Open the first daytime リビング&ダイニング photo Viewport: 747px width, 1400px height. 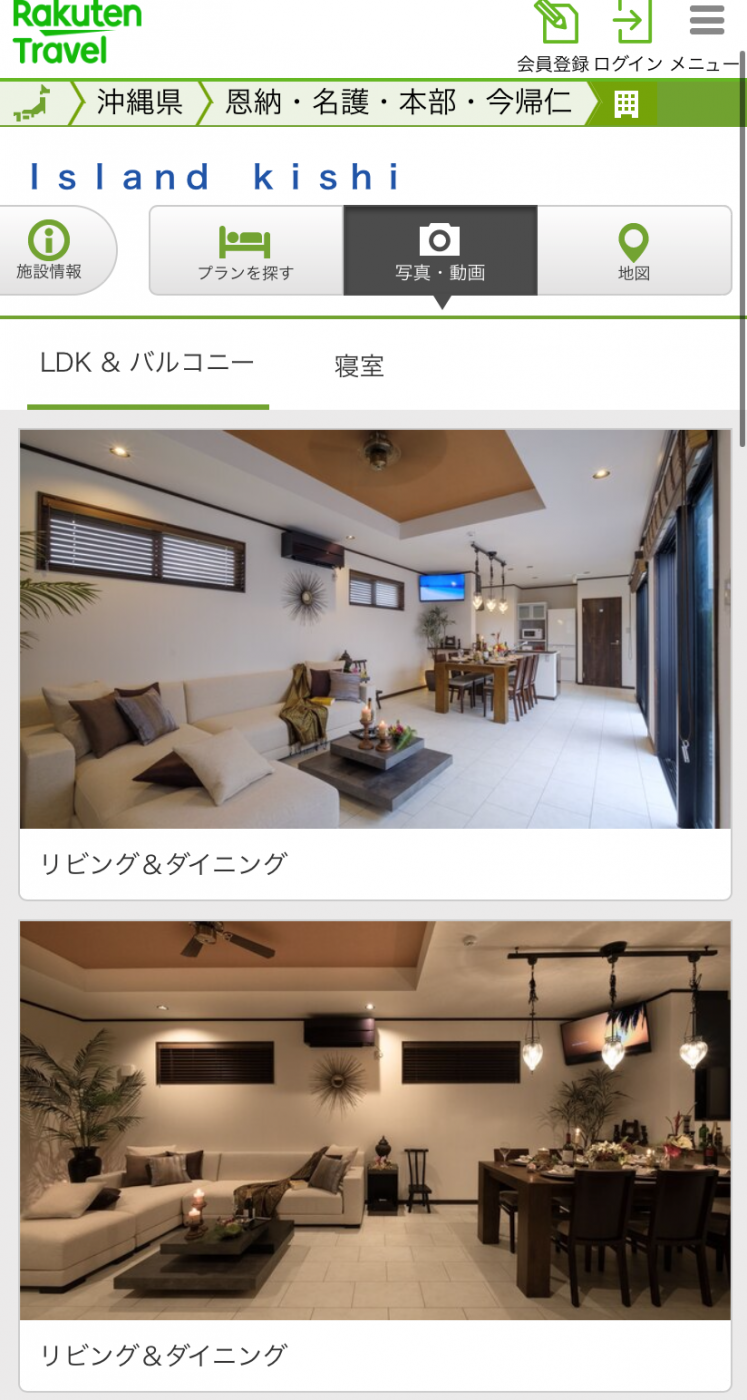tap(374, 629)
